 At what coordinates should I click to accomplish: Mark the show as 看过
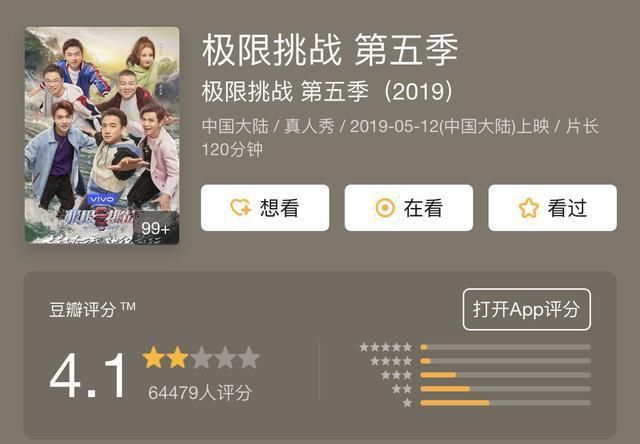click(x=552, y=208)
